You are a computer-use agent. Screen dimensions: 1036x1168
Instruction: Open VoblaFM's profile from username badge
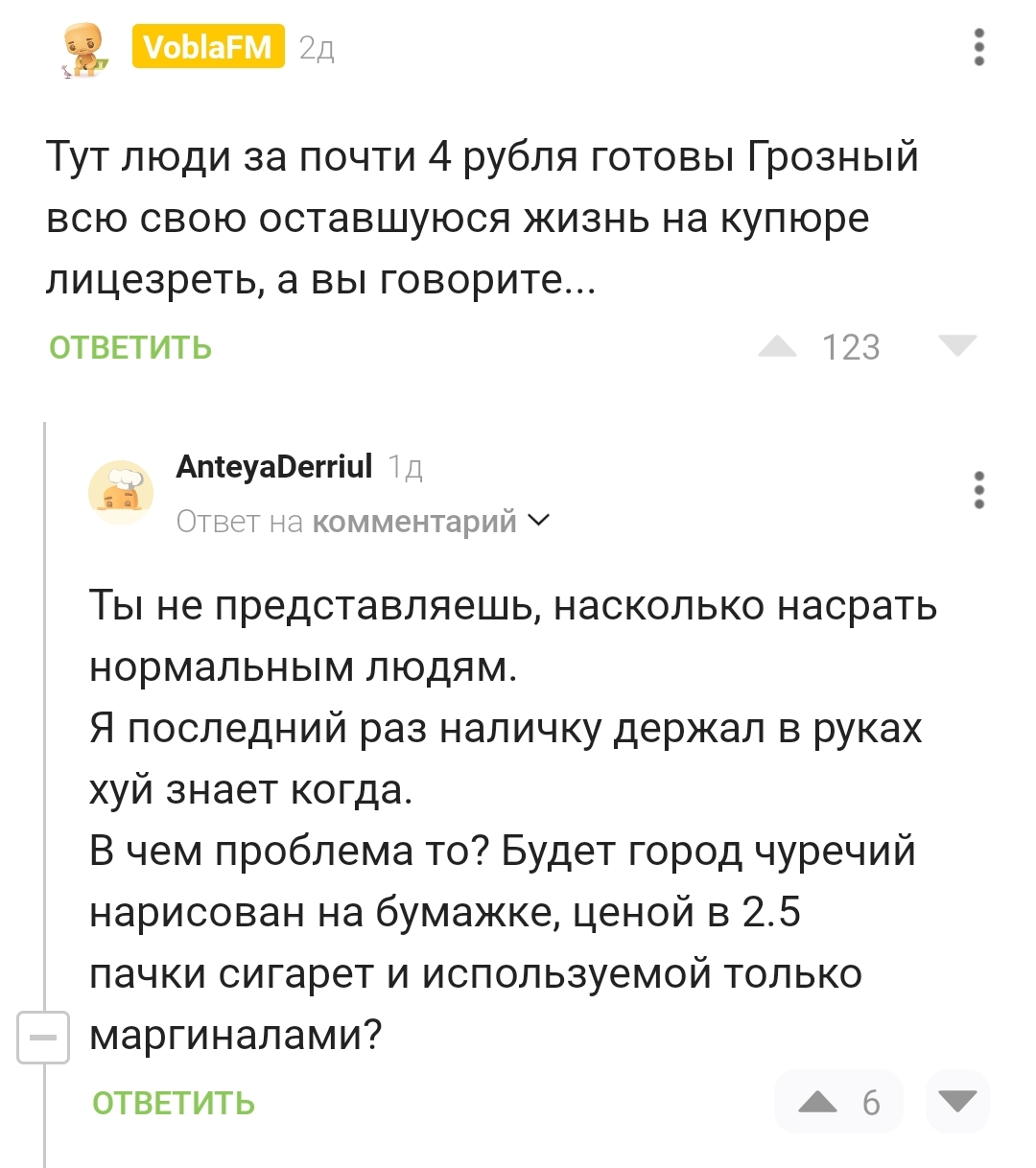[208, 47]
